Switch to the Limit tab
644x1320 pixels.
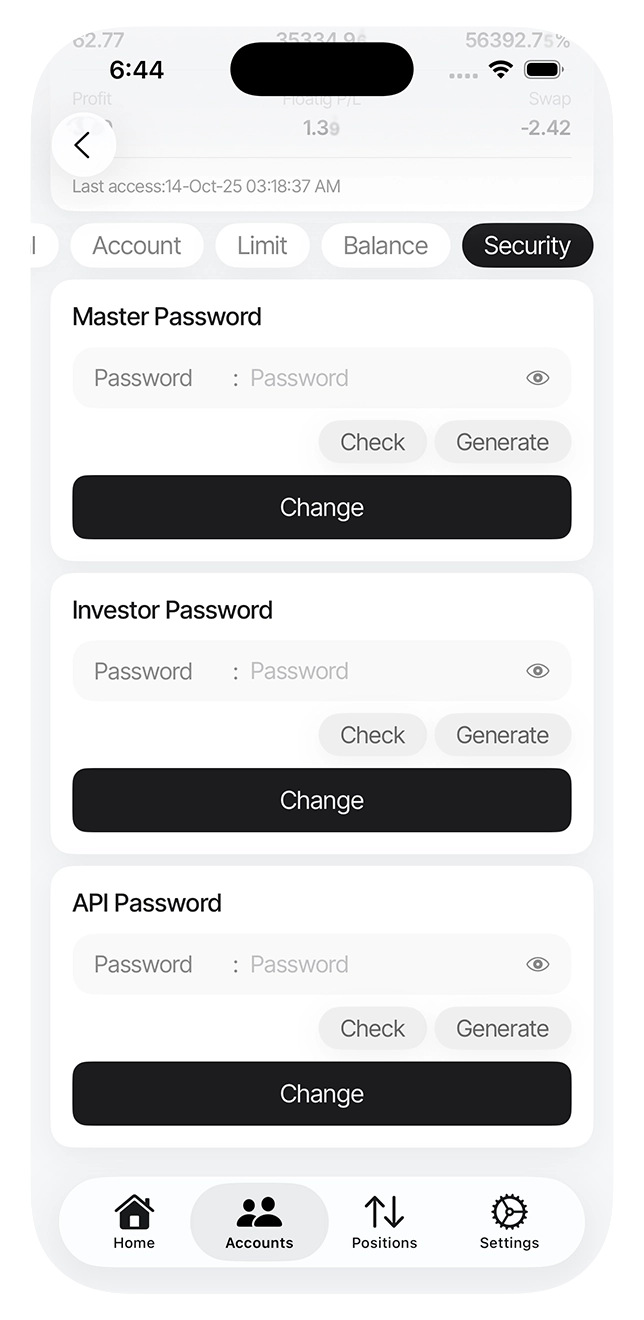pyautogui.click(x=262, y=246)
